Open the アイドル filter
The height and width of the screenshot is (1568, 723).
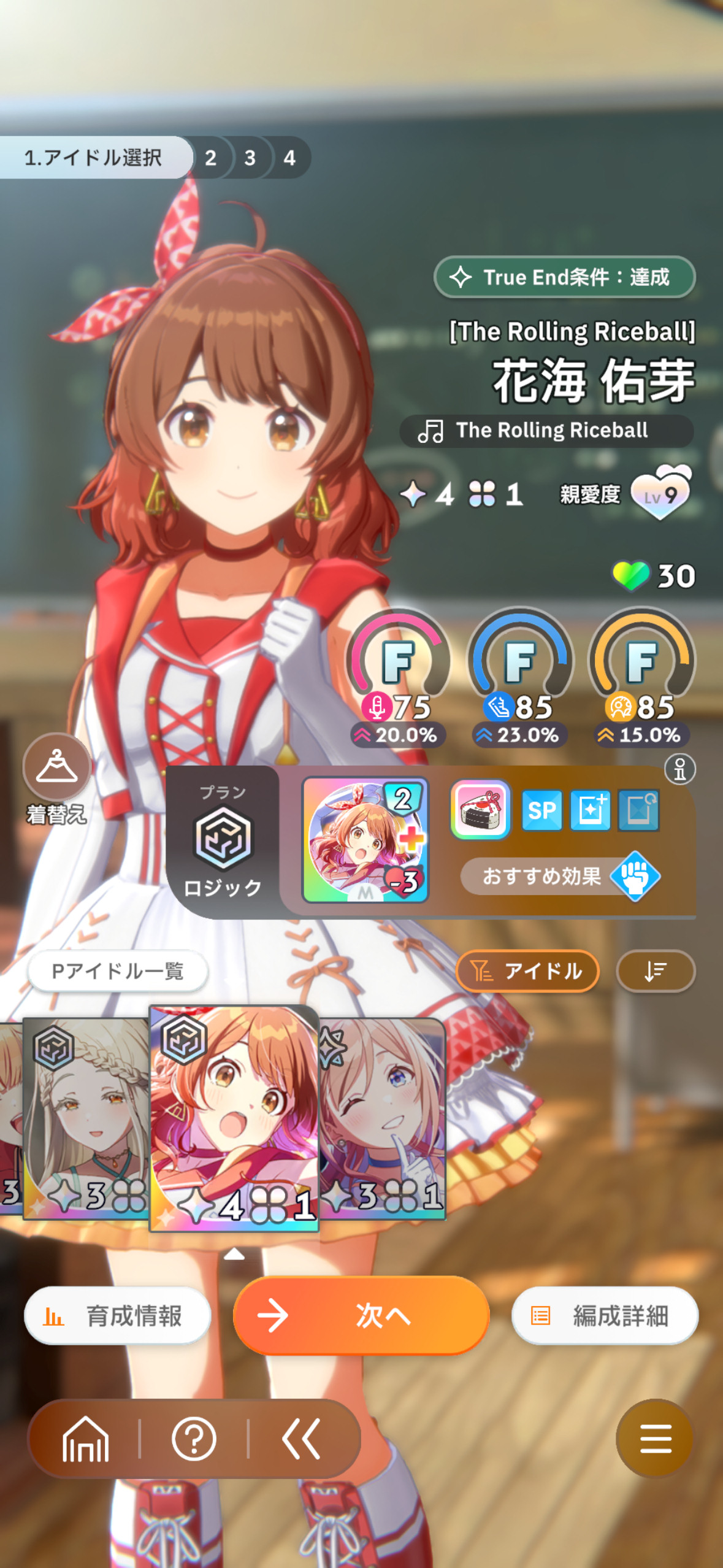click(527, 971)
